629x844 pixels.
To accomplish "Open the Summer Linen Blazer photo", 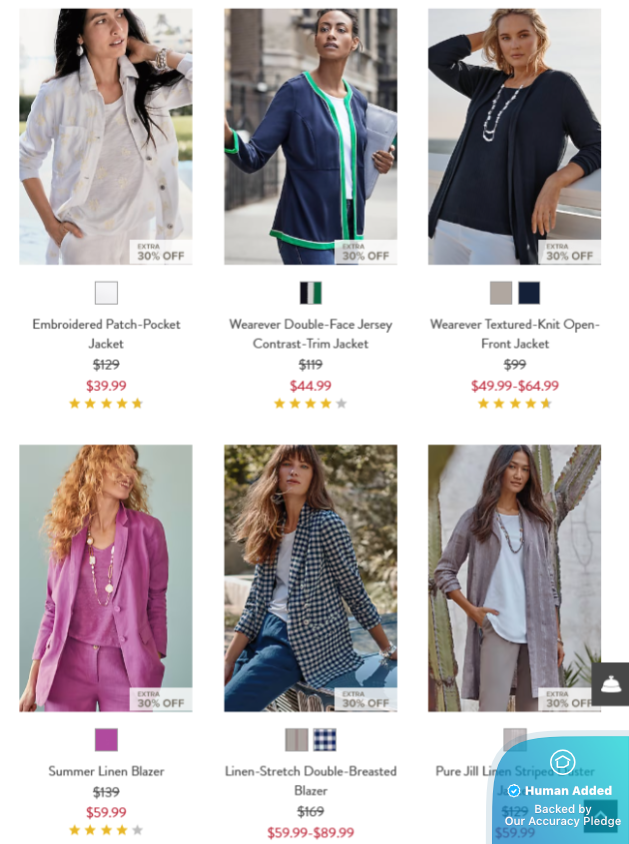I will coord(105,577).
